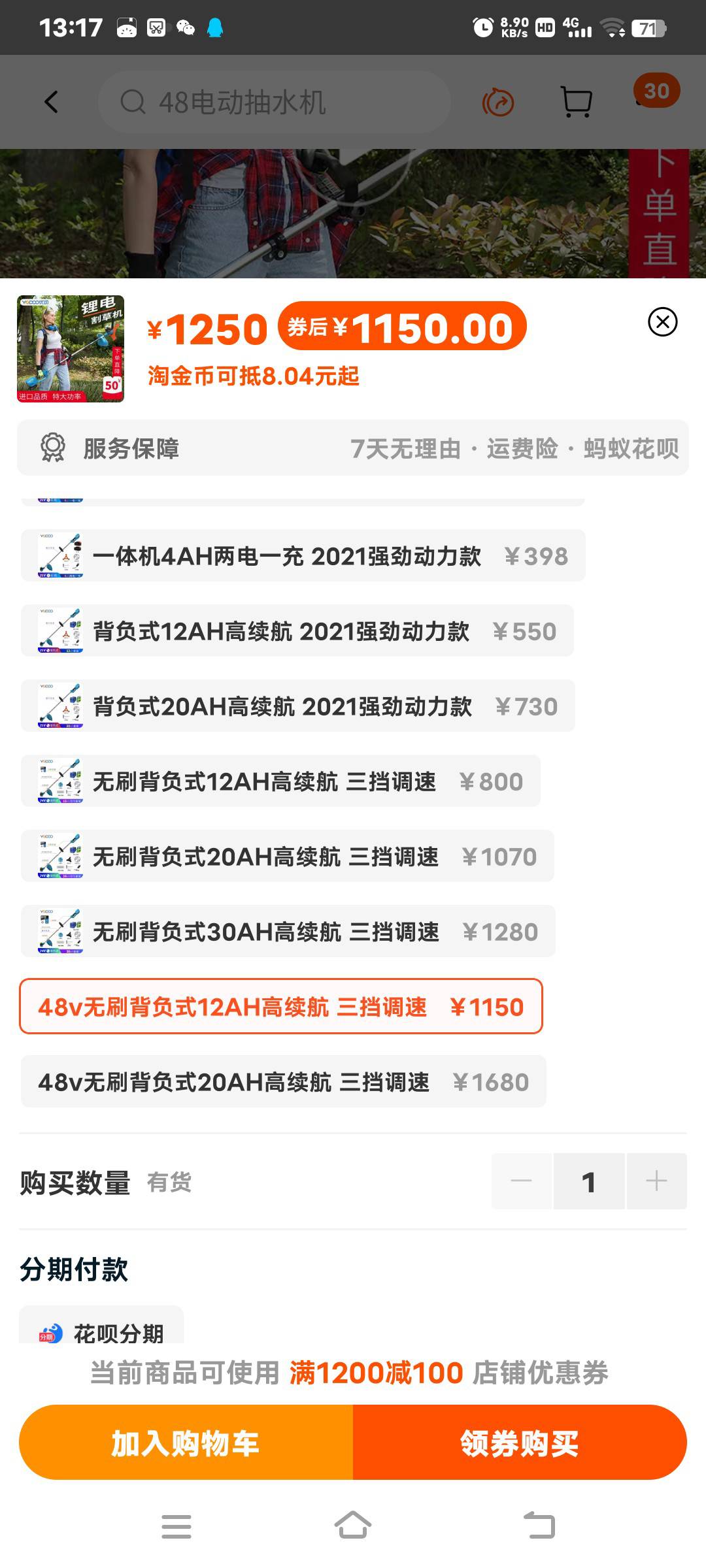This screenshot has width=706, height=1568.
Task: Pick 背负式20AH高续航 ¥730 option
Action: [x=297, y=706]
